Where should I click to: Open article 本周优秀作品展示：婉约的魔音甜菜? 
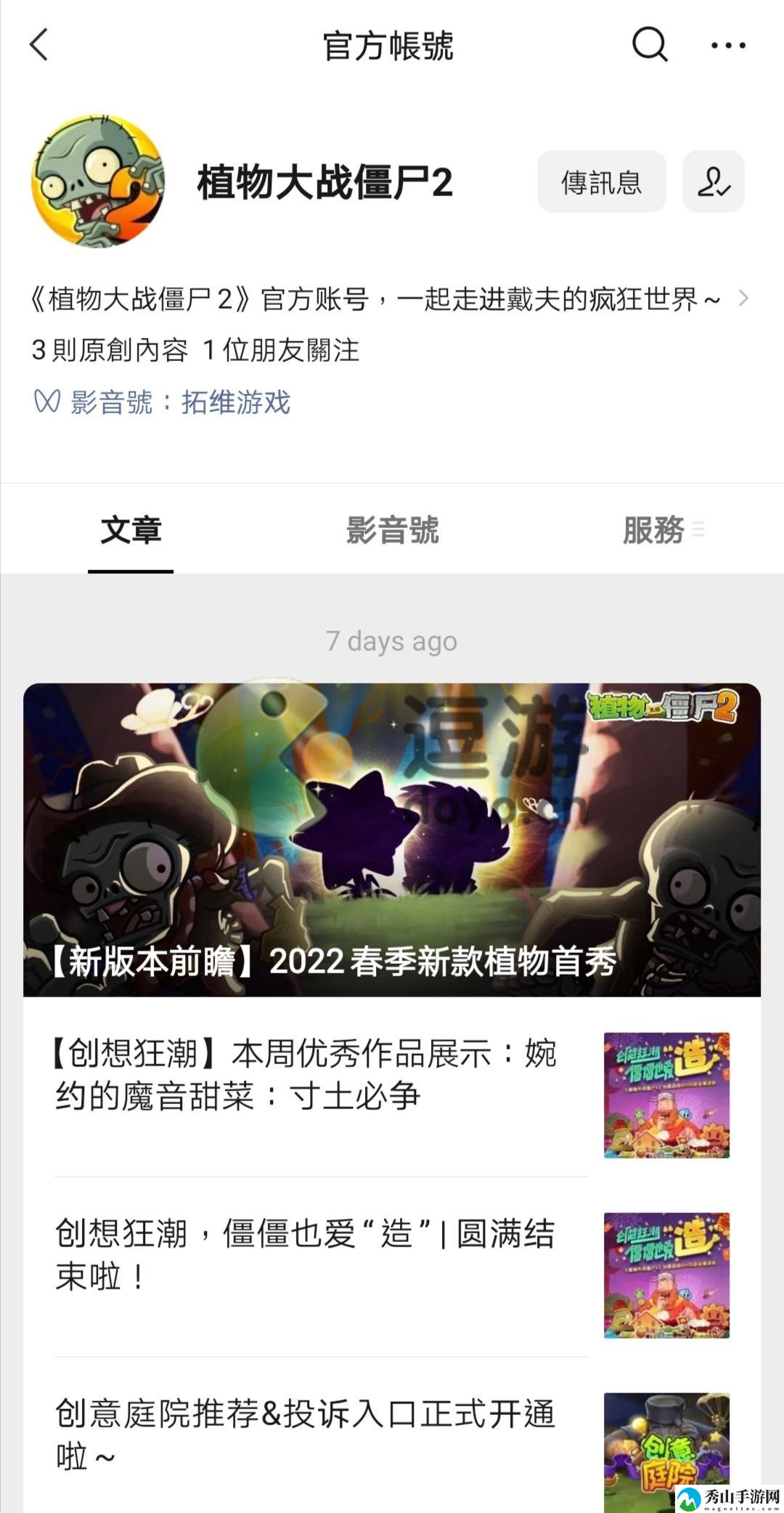[306, 1074]
